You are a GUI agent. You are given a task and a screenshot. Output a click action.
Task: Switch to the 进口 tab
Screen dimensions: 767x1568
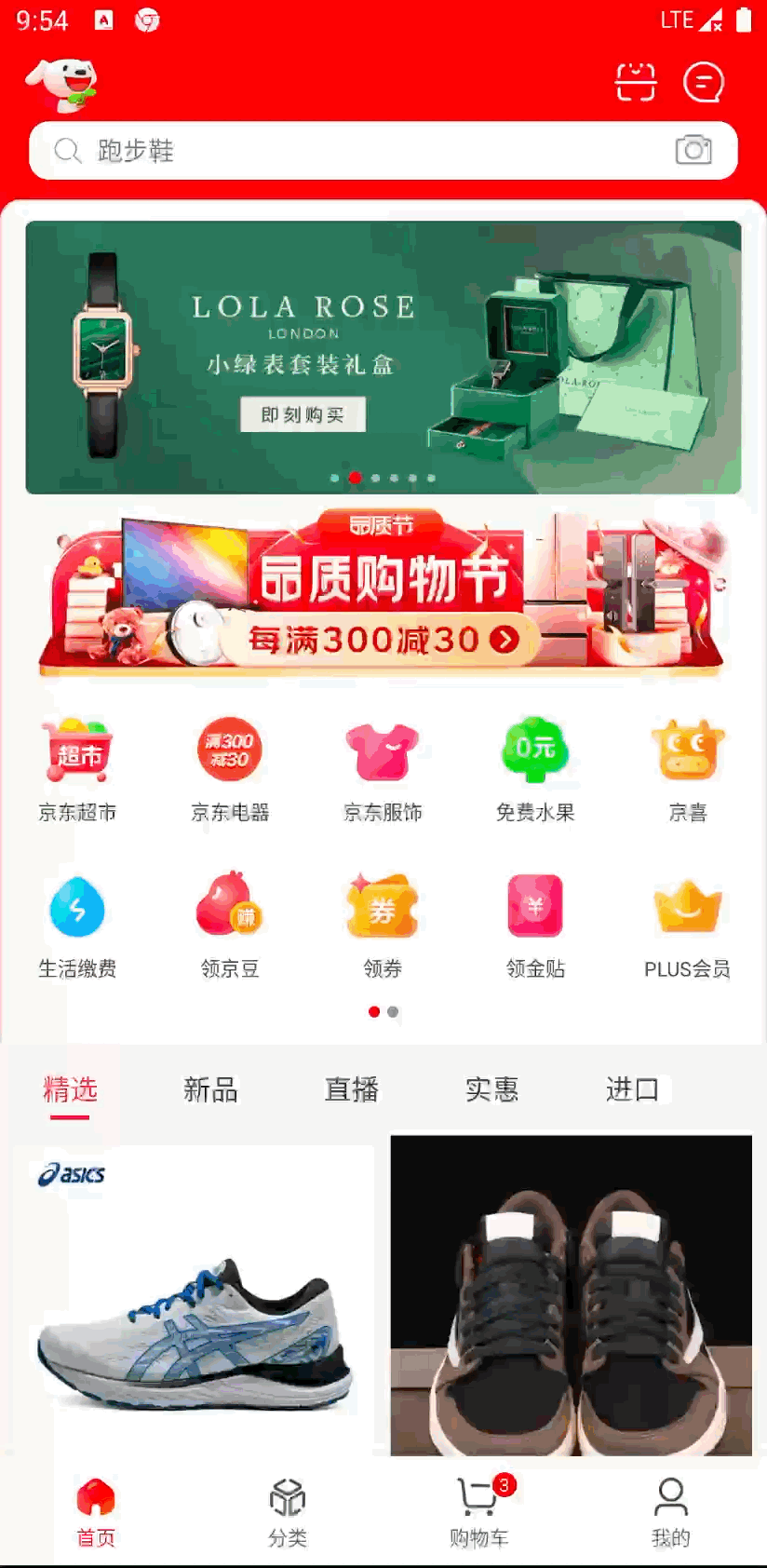[632, 1089]
